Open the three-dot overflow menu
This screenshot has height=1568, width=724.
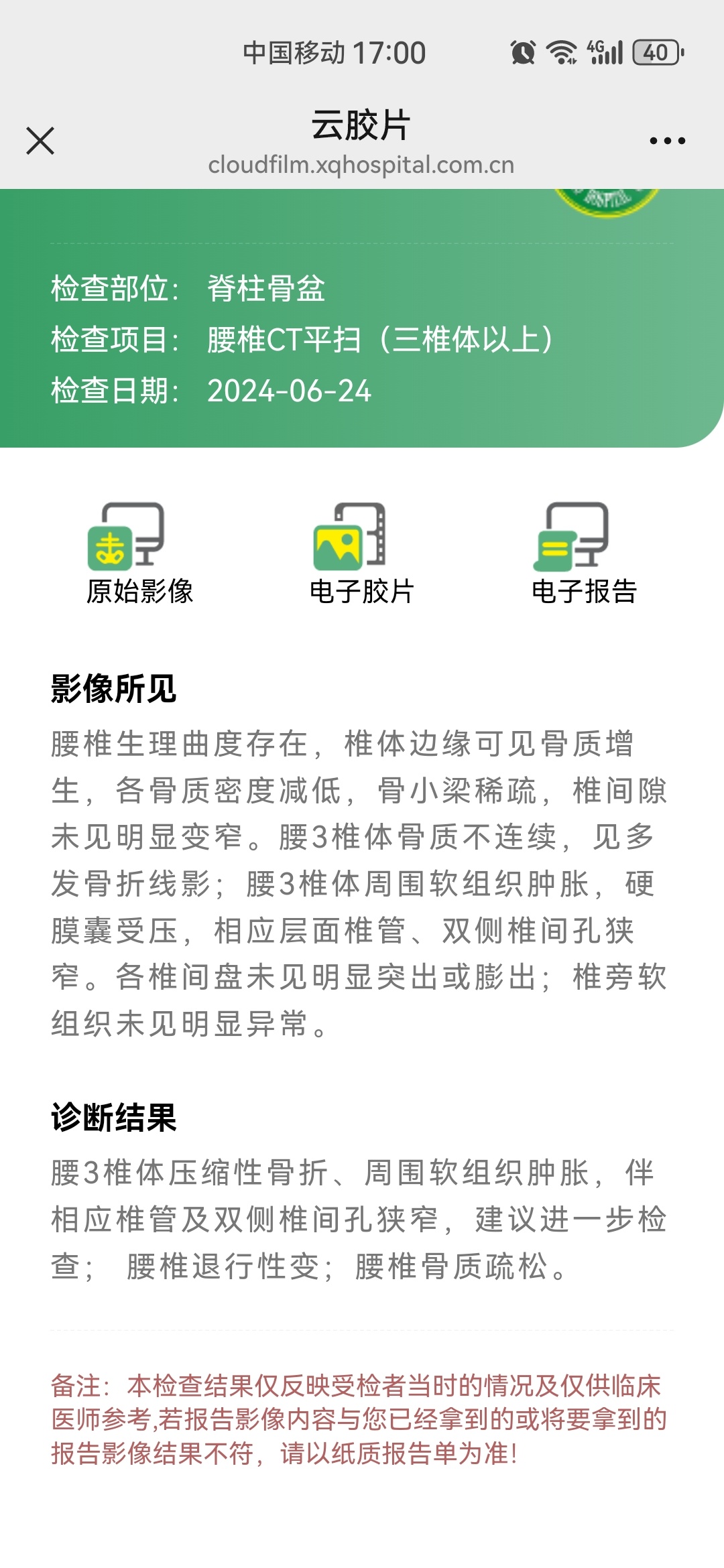[667, 141]
